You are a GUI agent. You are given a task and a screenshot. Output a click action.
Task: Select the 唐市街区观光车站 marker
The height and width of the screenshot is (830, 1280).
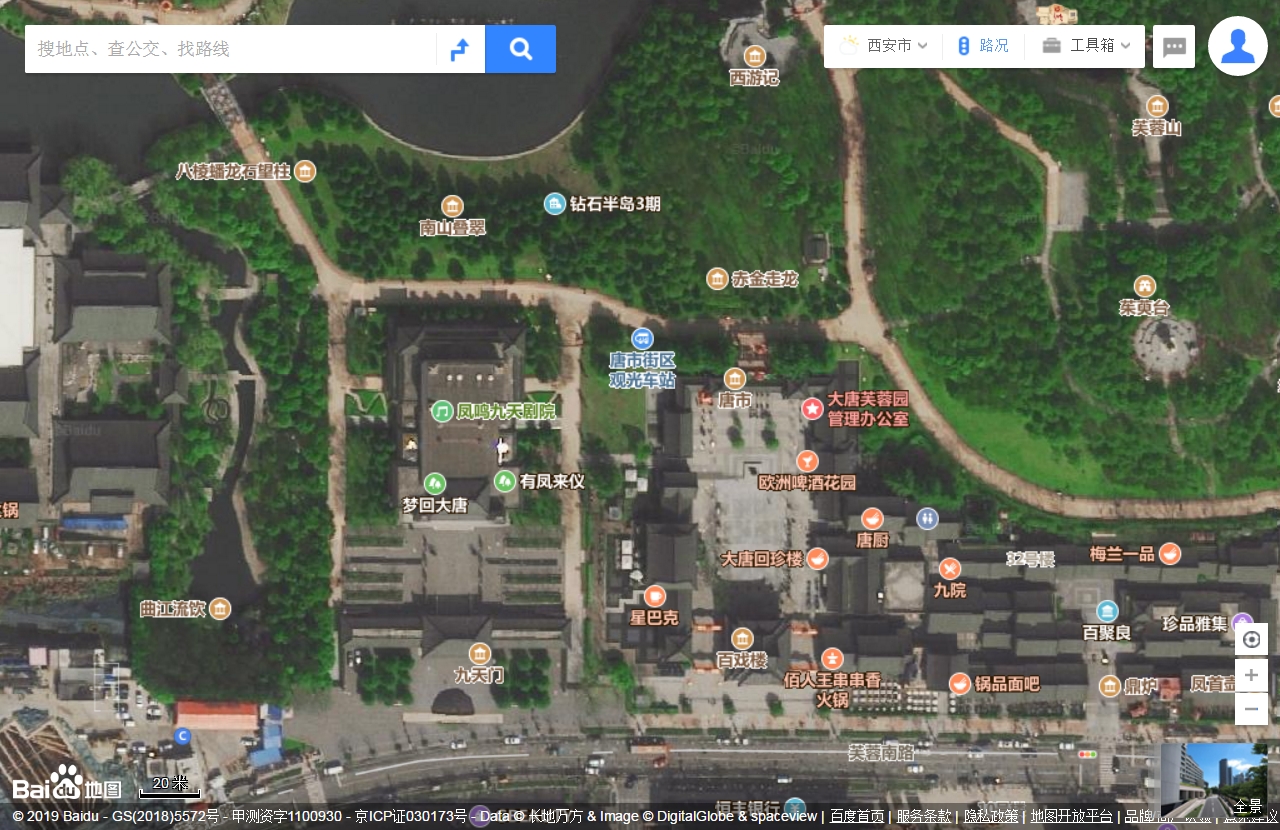(x=642, y=339)
